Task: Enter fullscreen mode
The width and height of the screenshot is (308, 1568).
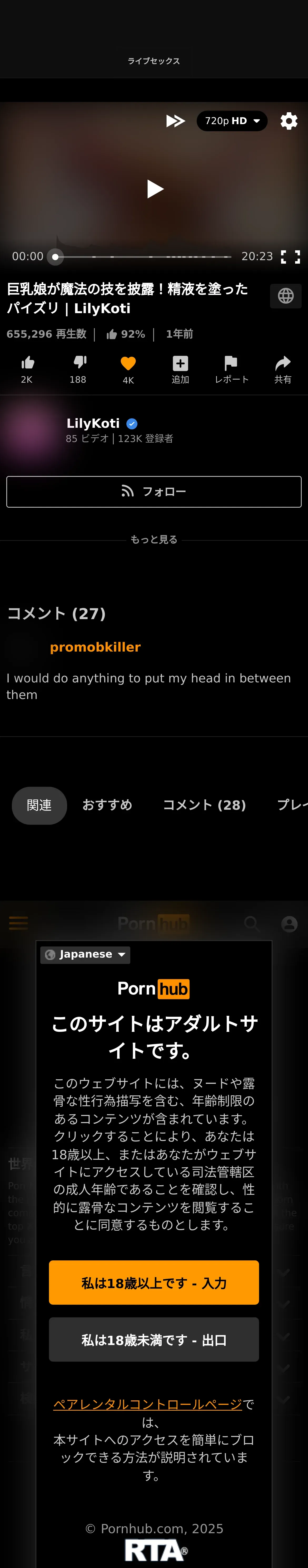Action: (x=290, y=257)
